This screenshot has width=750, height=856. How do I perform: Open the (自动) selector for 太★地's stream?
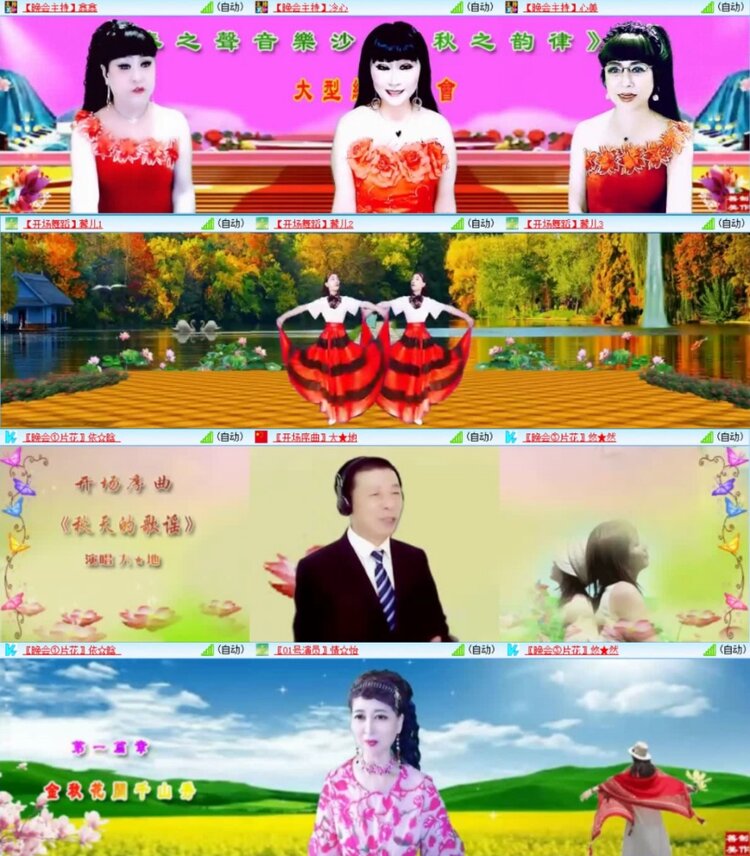pyautogui.click(x=478, y=436)
